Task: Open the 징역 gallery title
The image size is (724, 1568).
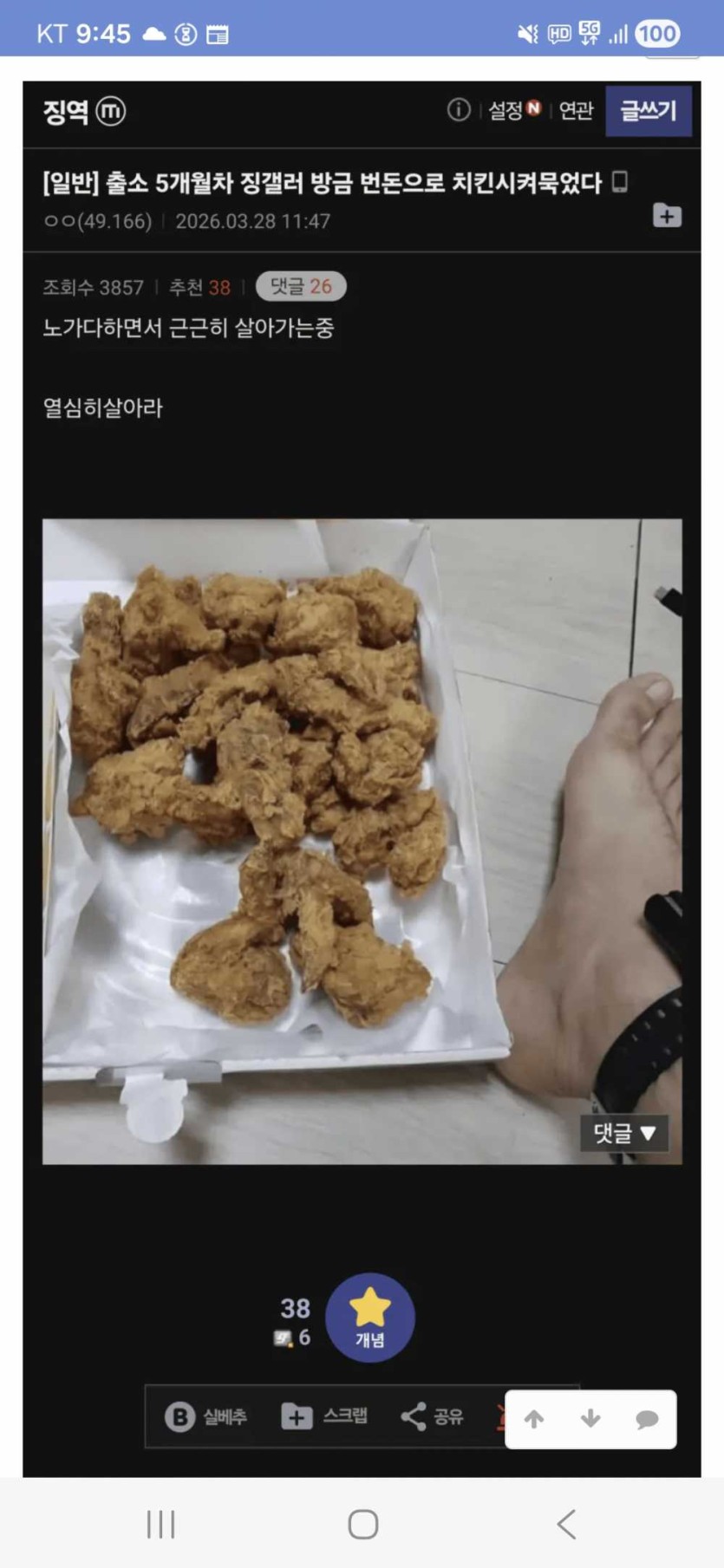Action: click(x=67, y=112)
